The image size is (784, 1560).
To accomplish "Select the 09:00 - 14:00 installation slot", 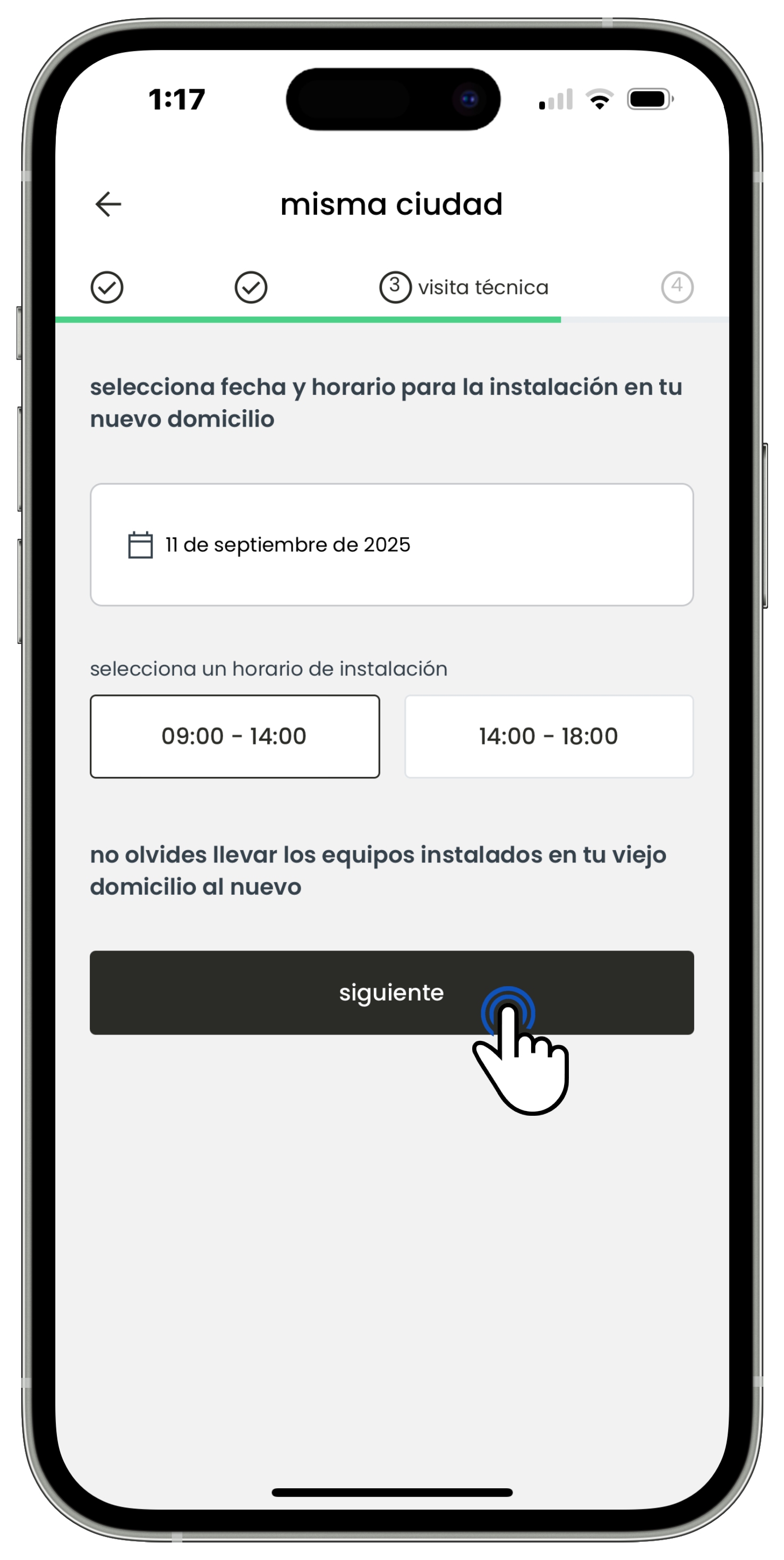I will click(x=235, y=736).
